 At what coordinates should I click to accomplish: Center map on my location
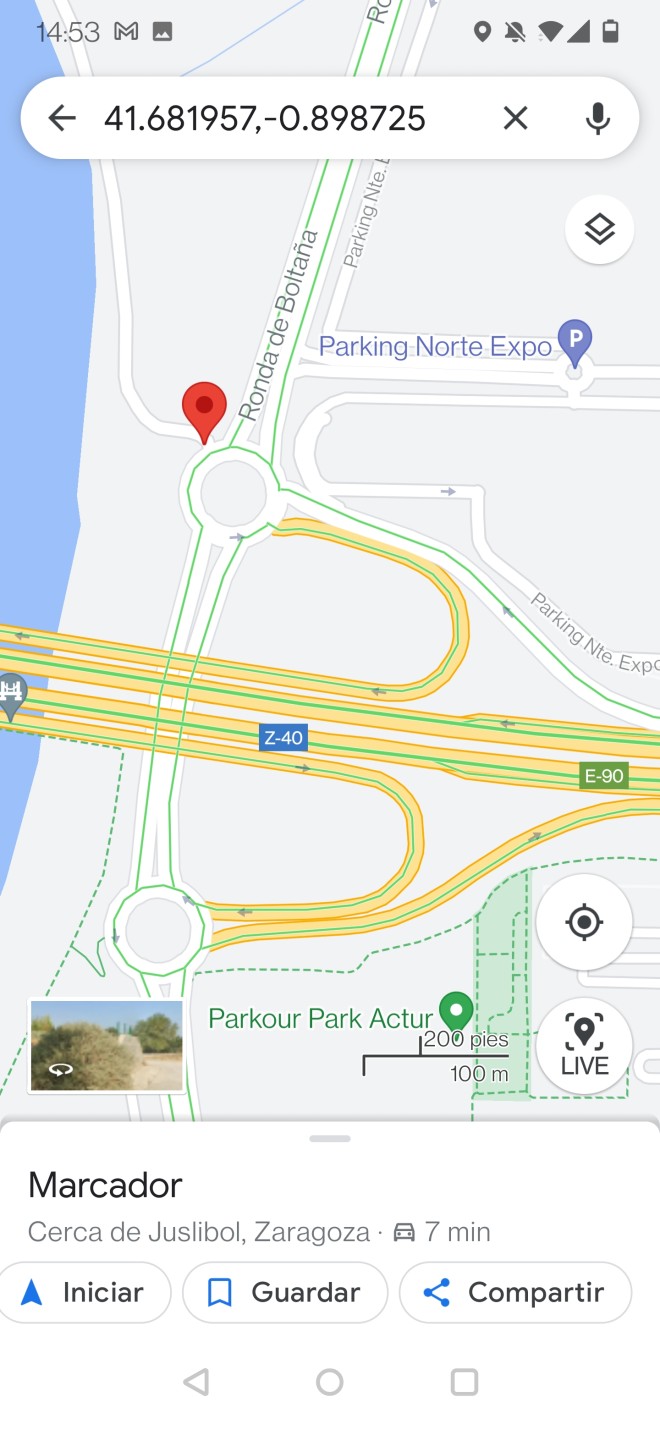(x=584, y=921)
